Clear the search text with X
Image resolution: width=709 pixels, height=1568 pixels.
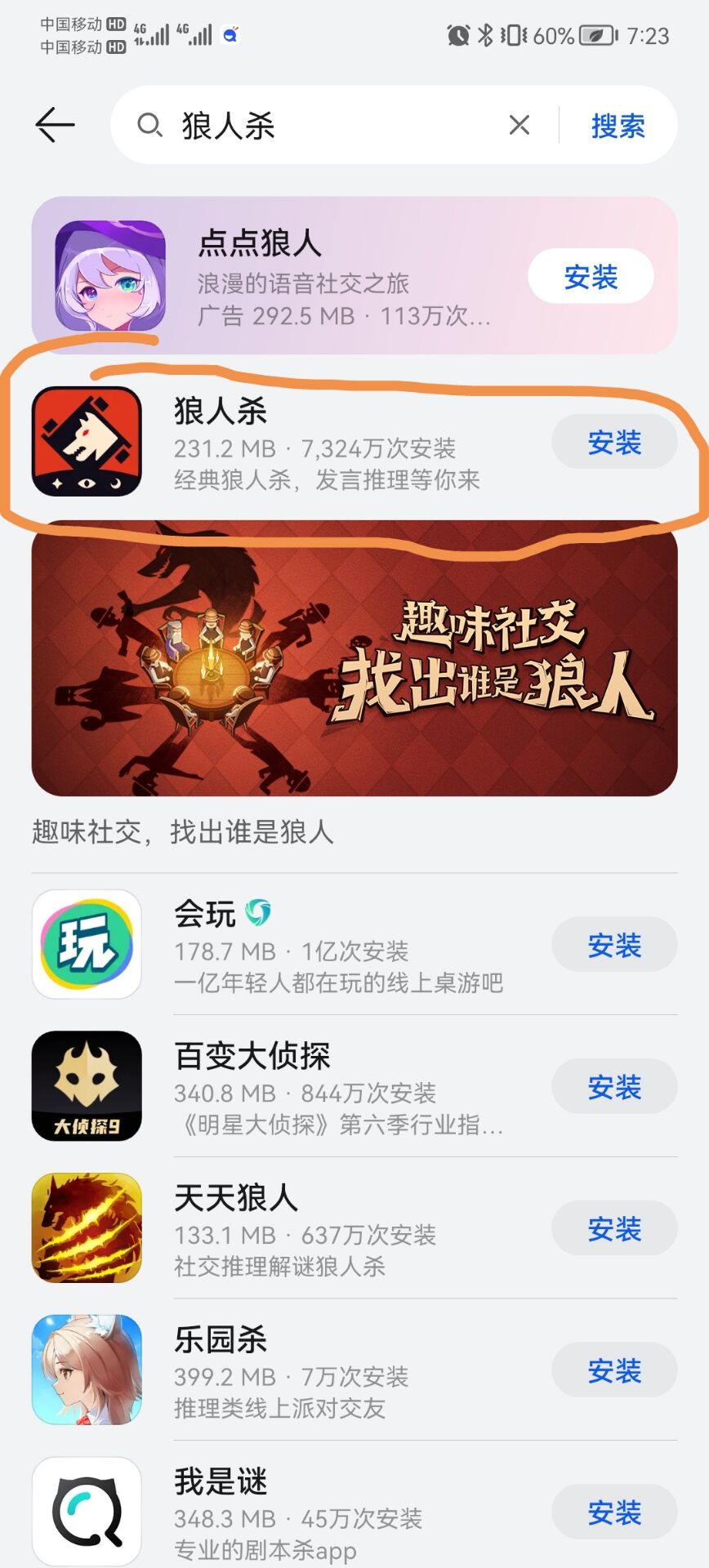pyautogui.click(x=519, y=125)
